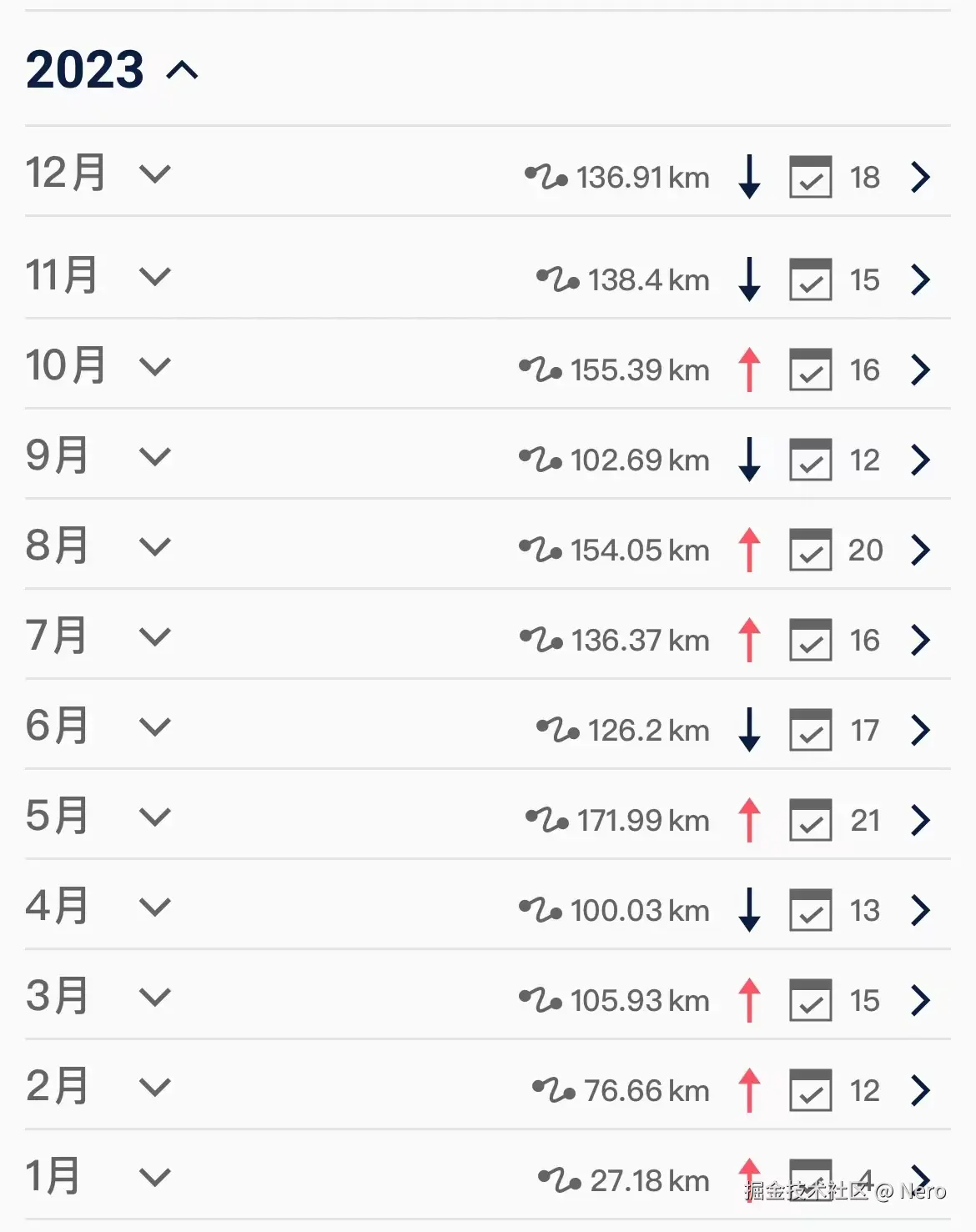Viewport: 976px width, 1232px height.
Task: Open 8月 details via right chevron
Action: pos(920,550)
